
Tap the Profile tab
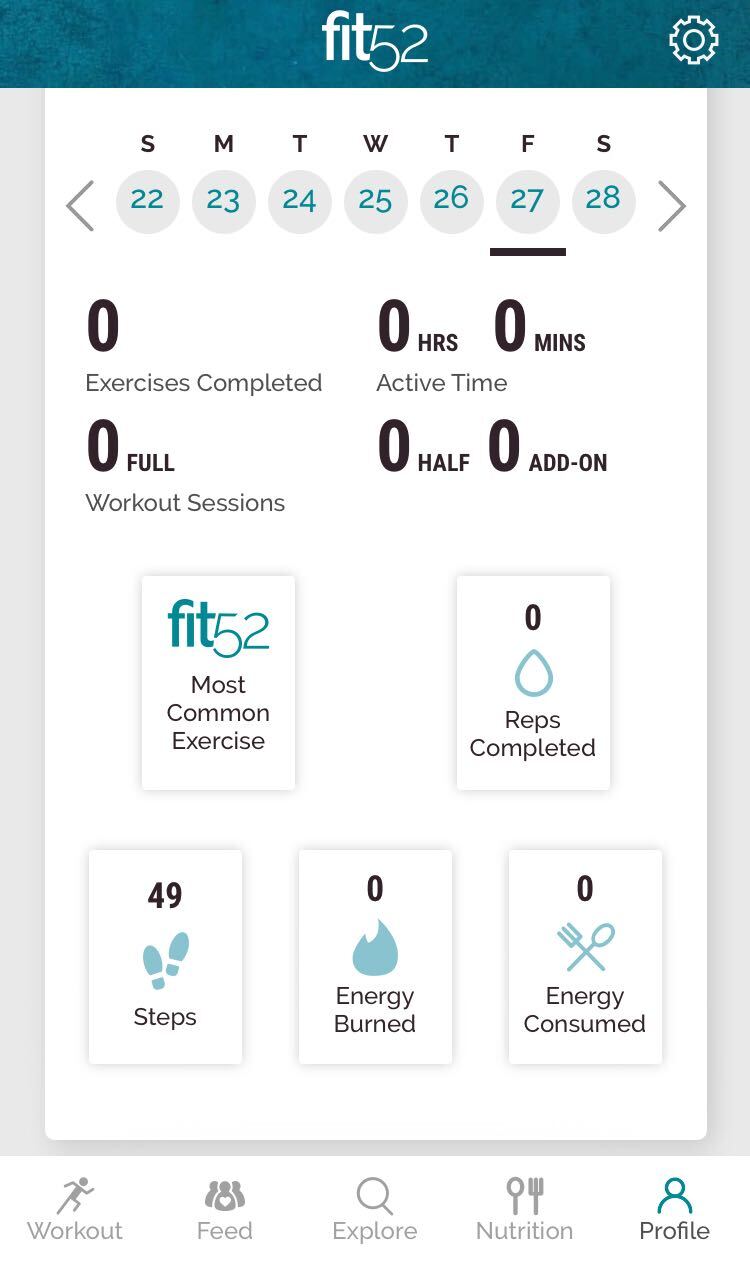(675, 1210)
